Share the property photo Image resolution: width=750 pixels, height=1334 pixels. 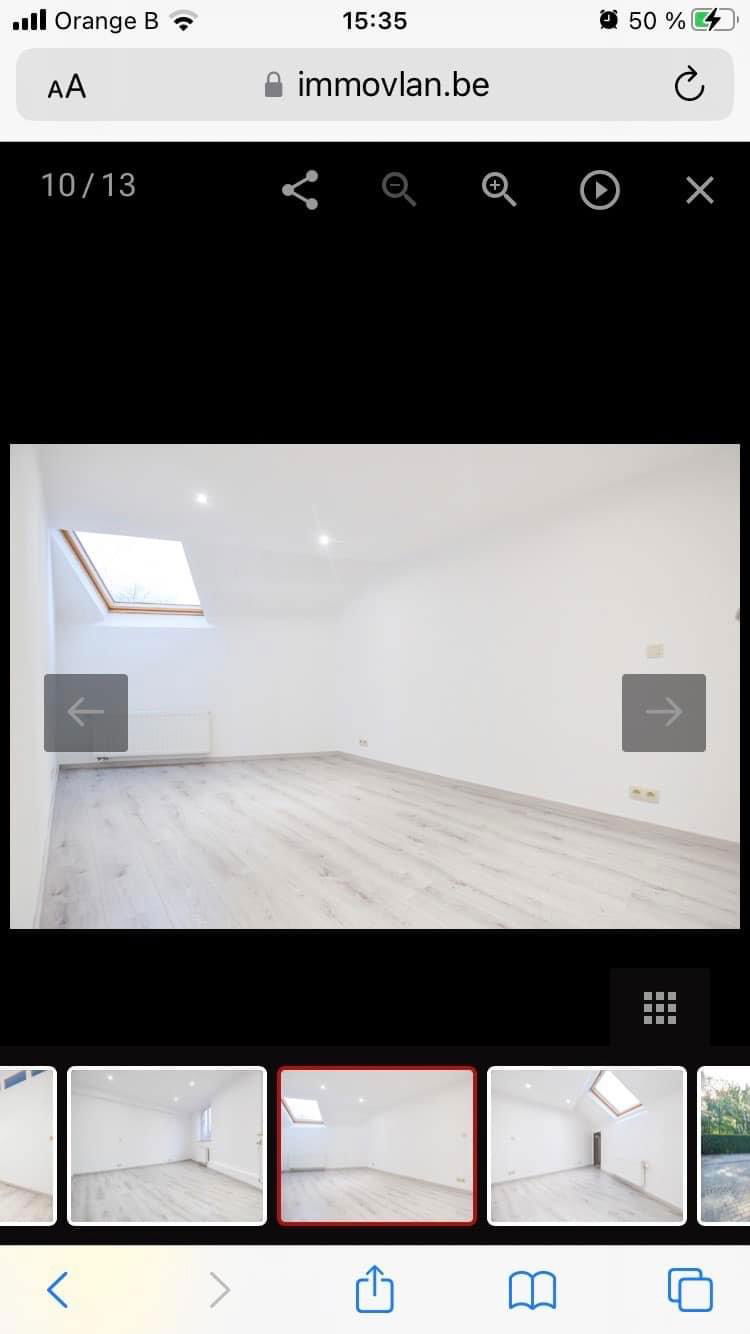(x=300, y=190)
